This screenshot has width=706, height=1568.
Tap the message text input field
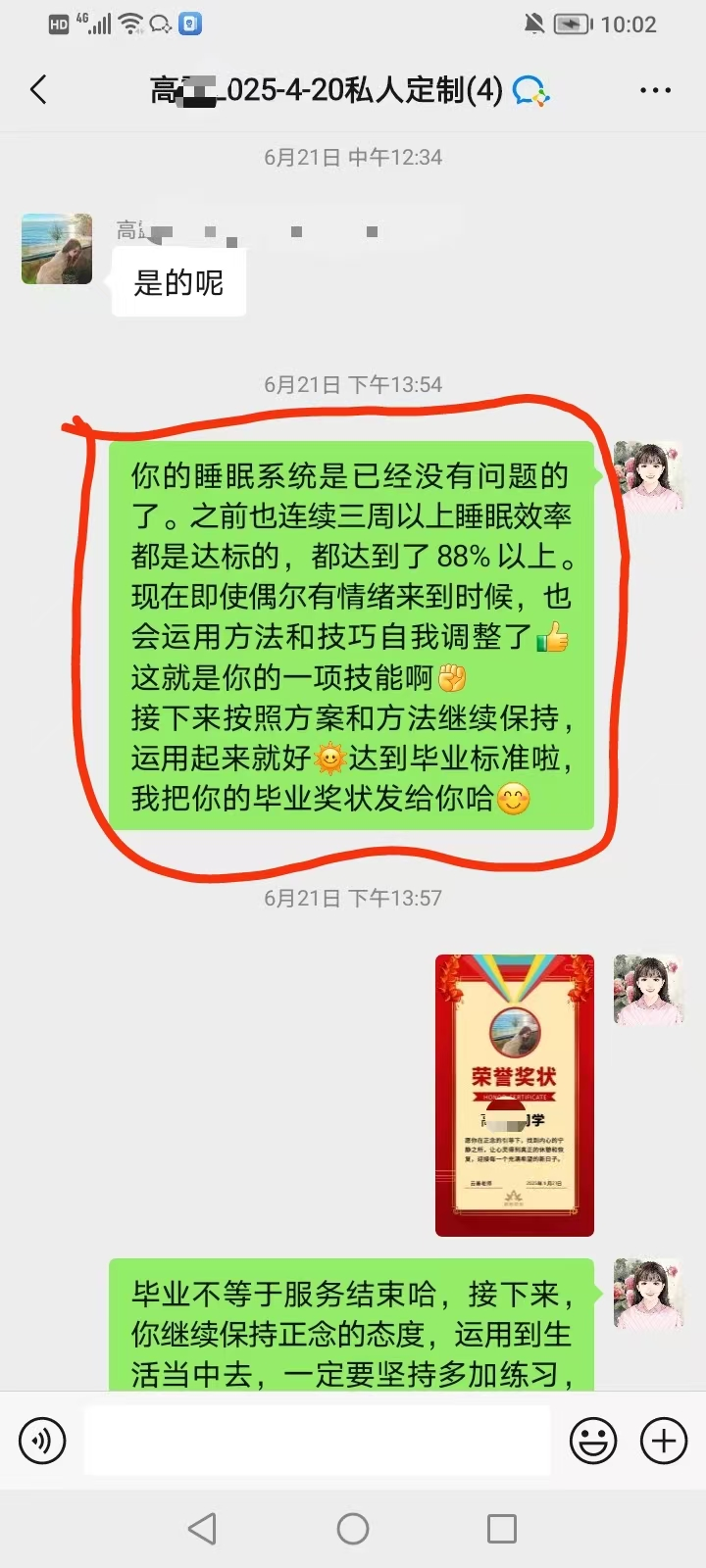pyautogui.click(x=317, y=1441)
